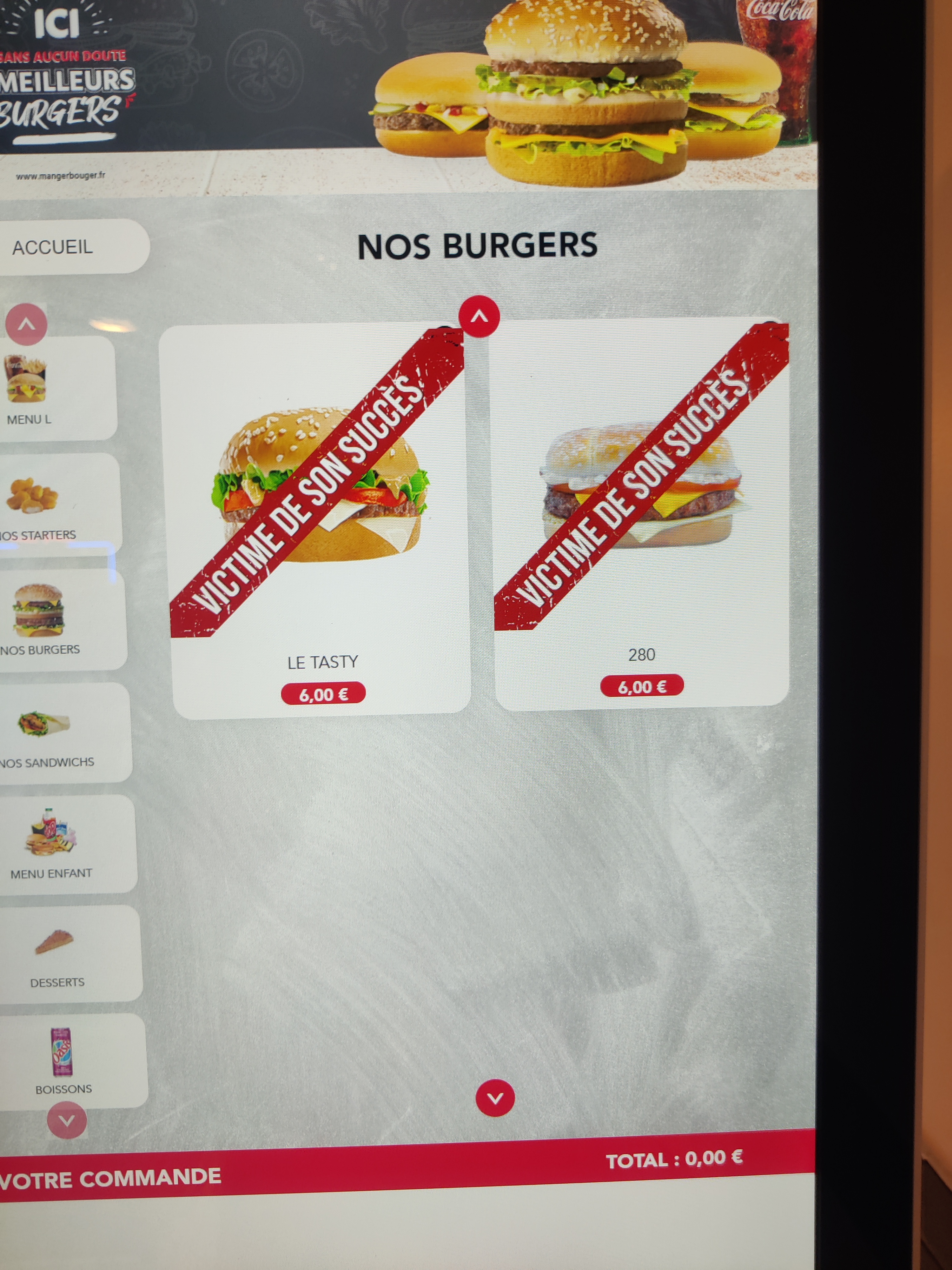Tap the up arrow above the burger cards
Viewport: 952px width, 1270px height.
coord(479,316)
